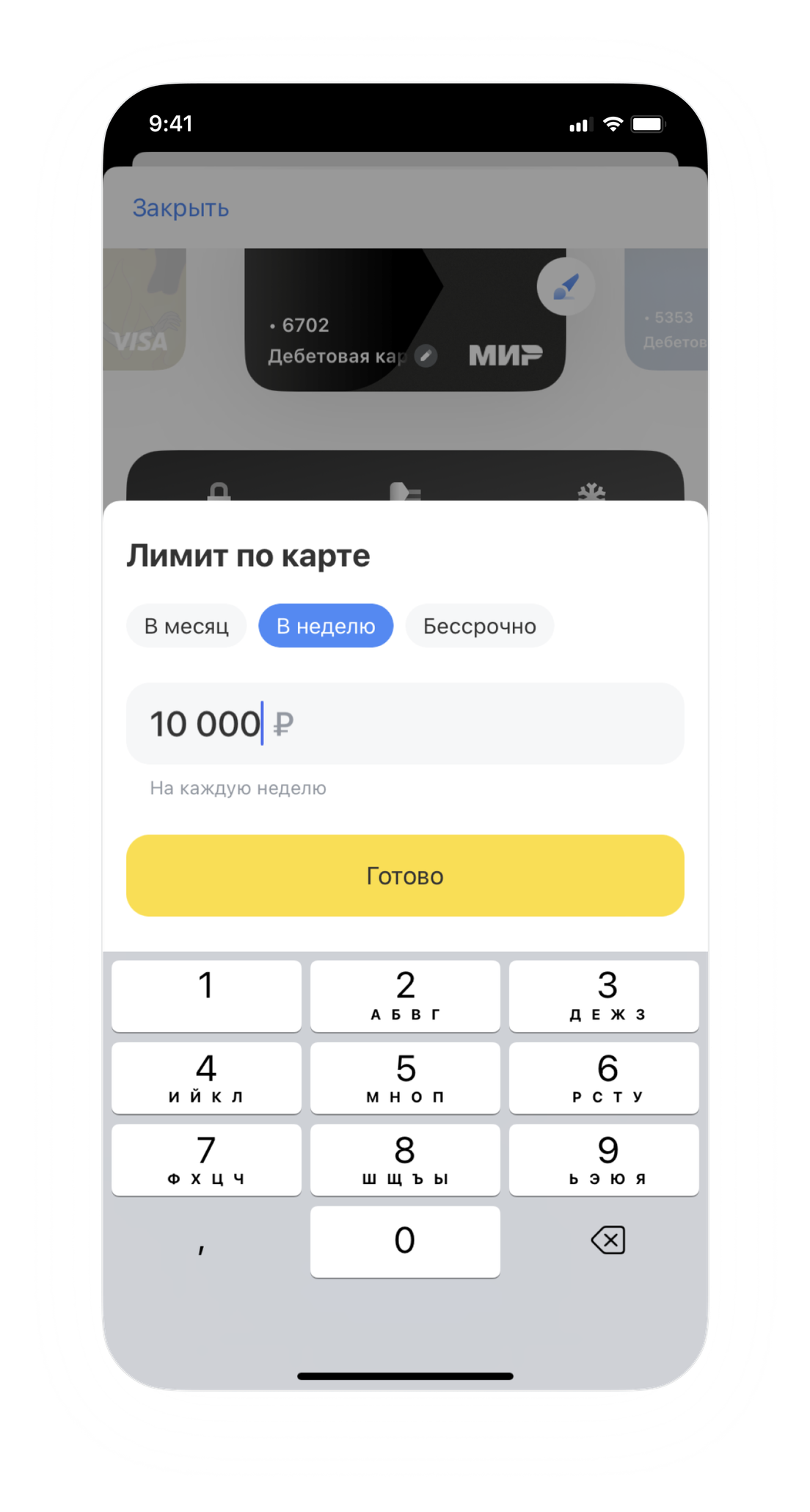This screenshot has height=1512, width=810.
Task: Open the card design brush icon
Action: [566, 287]
